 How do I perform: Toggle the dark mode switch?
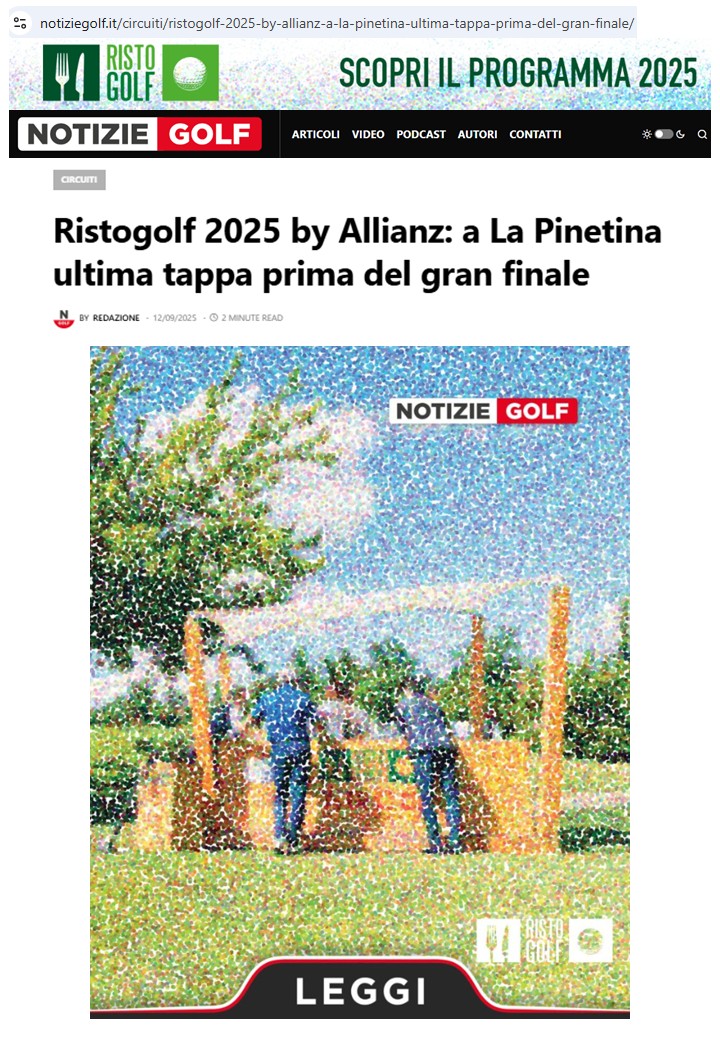pyautogui.click(x=664, y=134)
